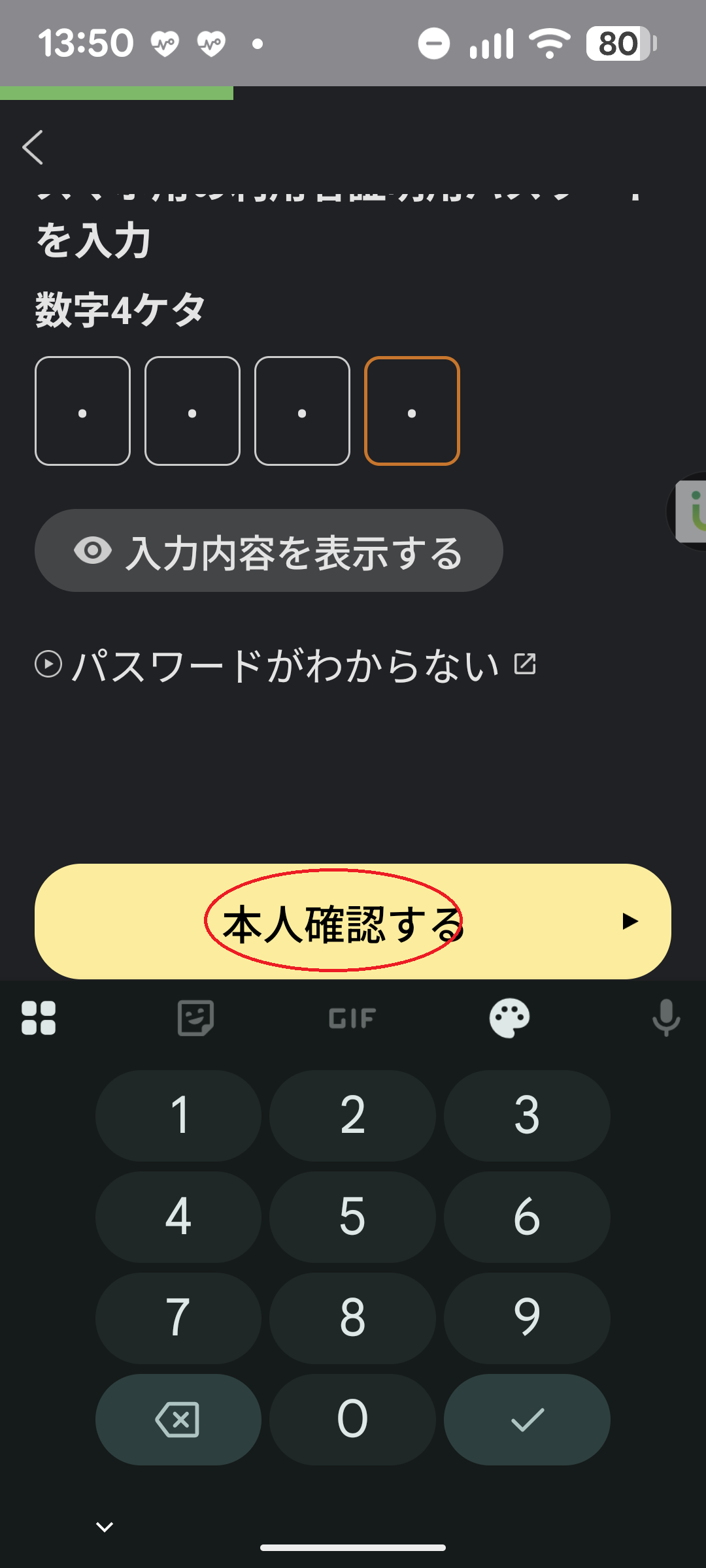The image size is (706, 1568).
Task: Select the first PIN digit box
Action: [x=83, y=411]
